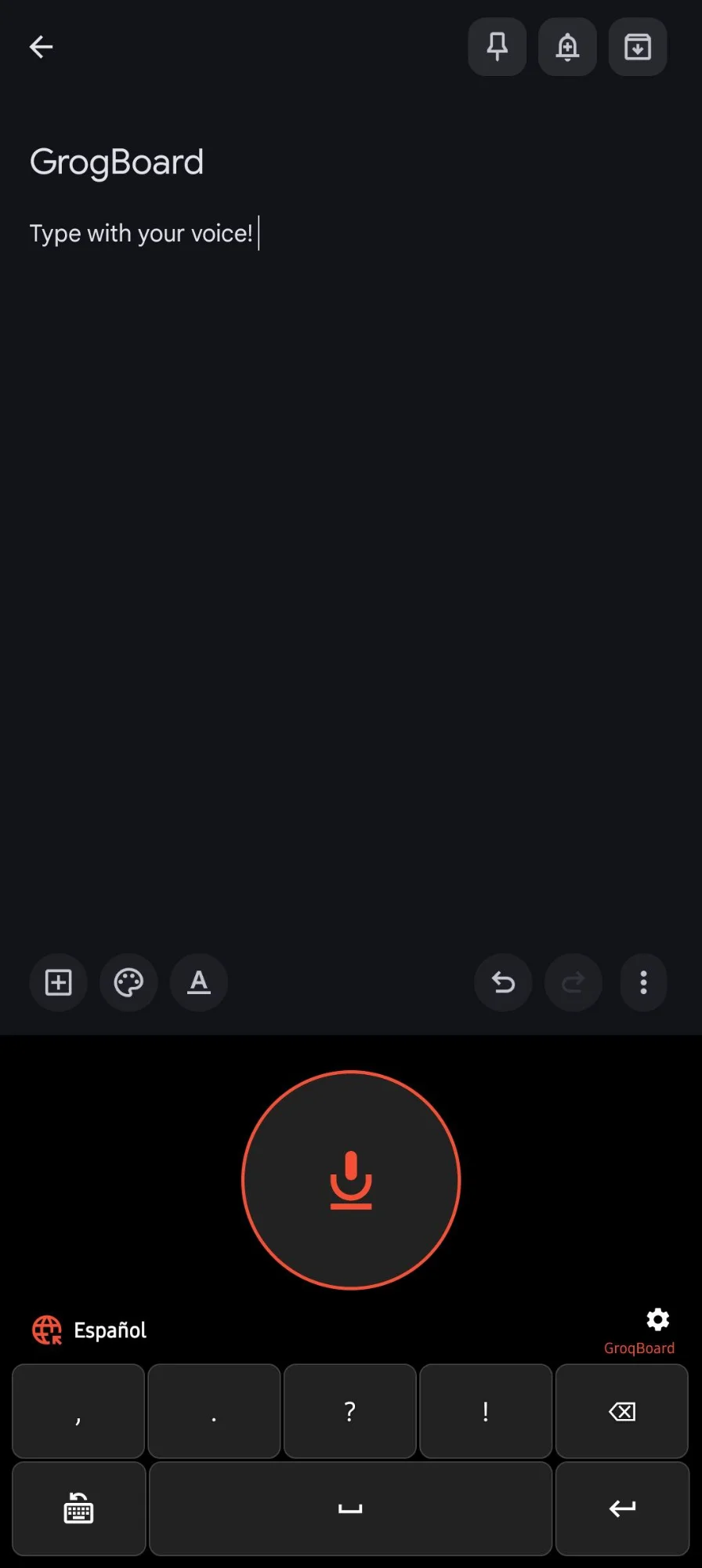Open the note options menu
This screenshot has height=1568, width=702.
642,982
